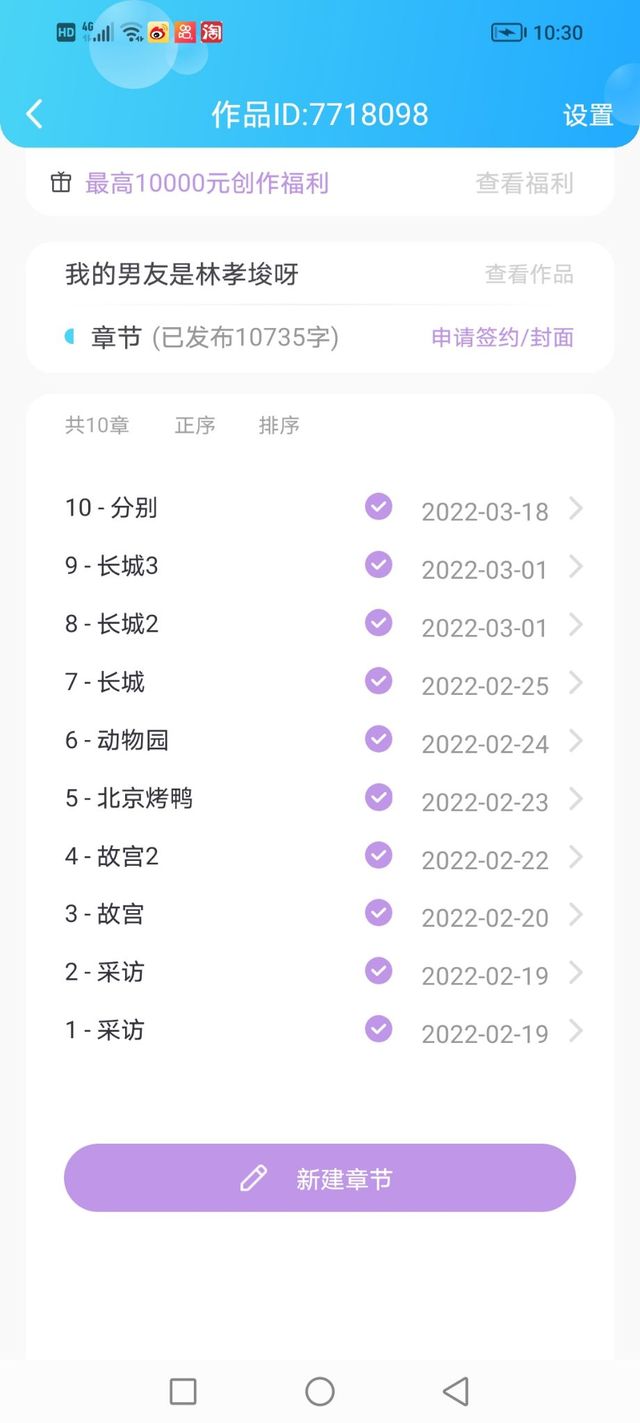Select the 正序 sort order option
This screenshot has width=640, height=1423.
pyautogui.click(x=195, y=425)
